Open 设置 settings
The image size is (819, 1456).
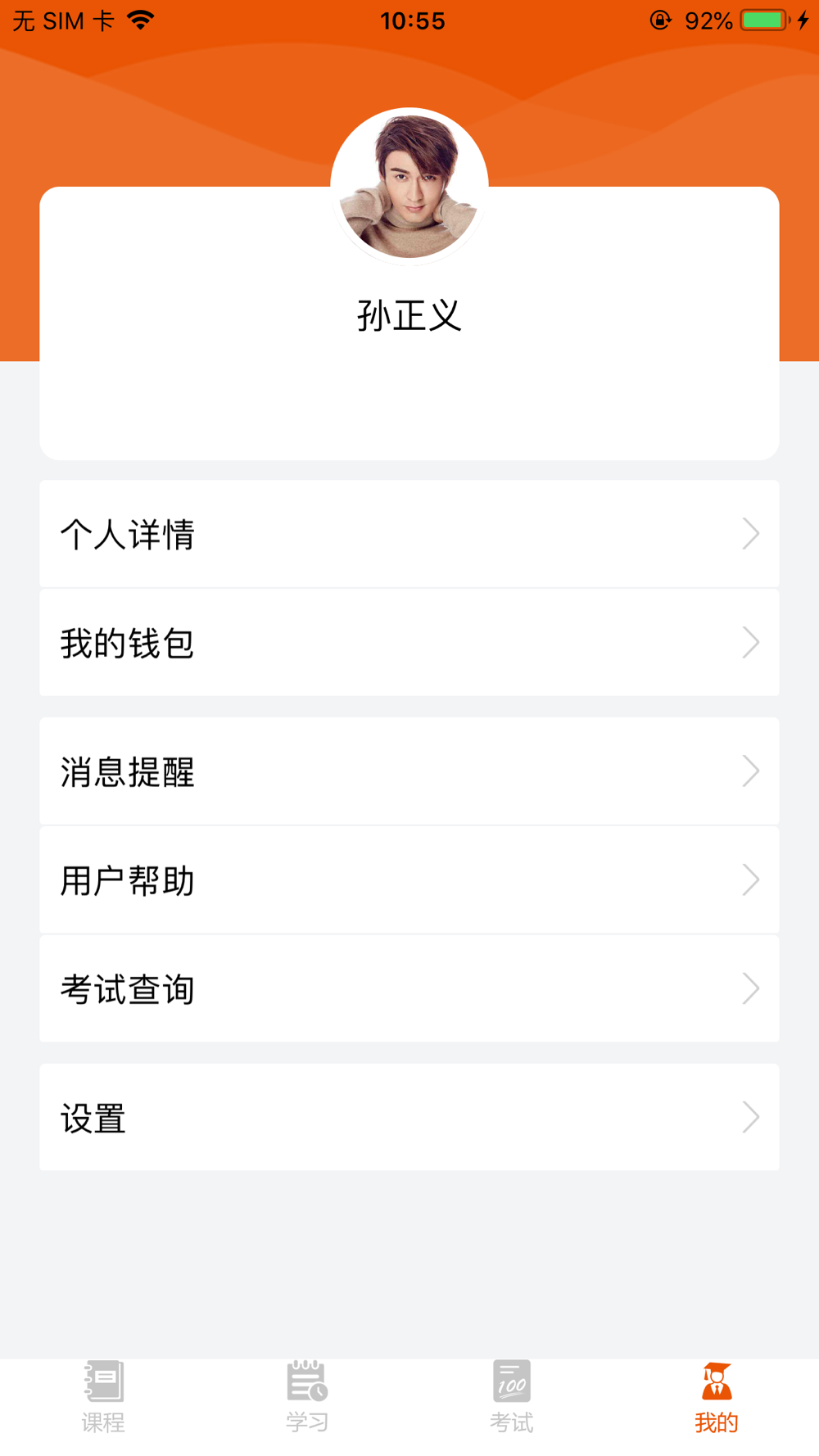click(x=409, y=1118)
